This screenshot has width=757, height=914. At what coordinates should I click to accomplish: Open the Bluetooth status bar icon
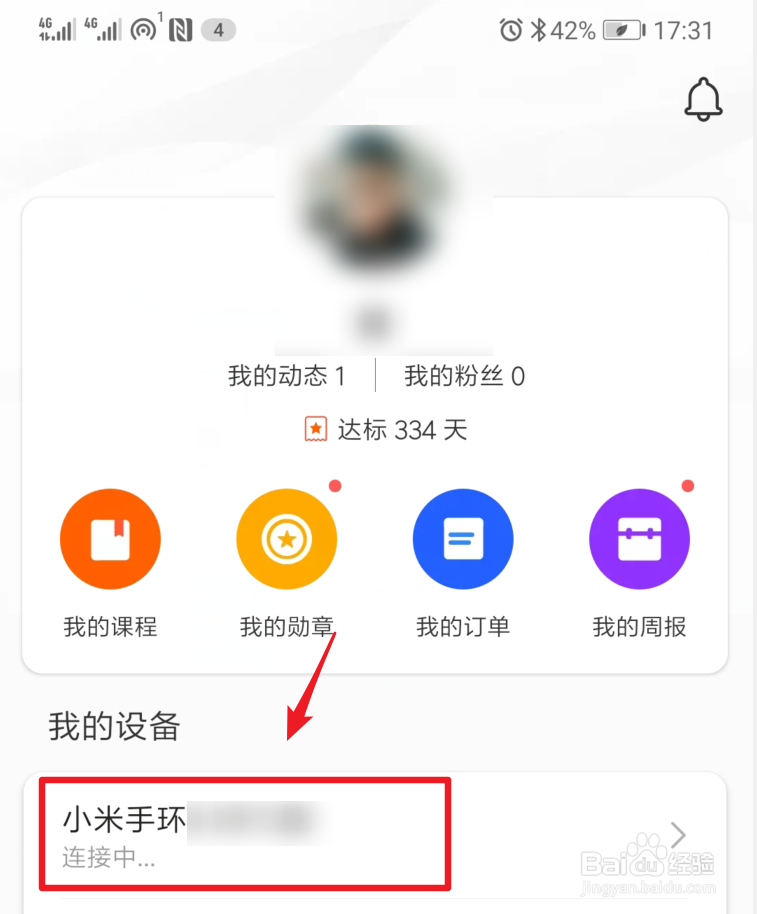(539, 30)
